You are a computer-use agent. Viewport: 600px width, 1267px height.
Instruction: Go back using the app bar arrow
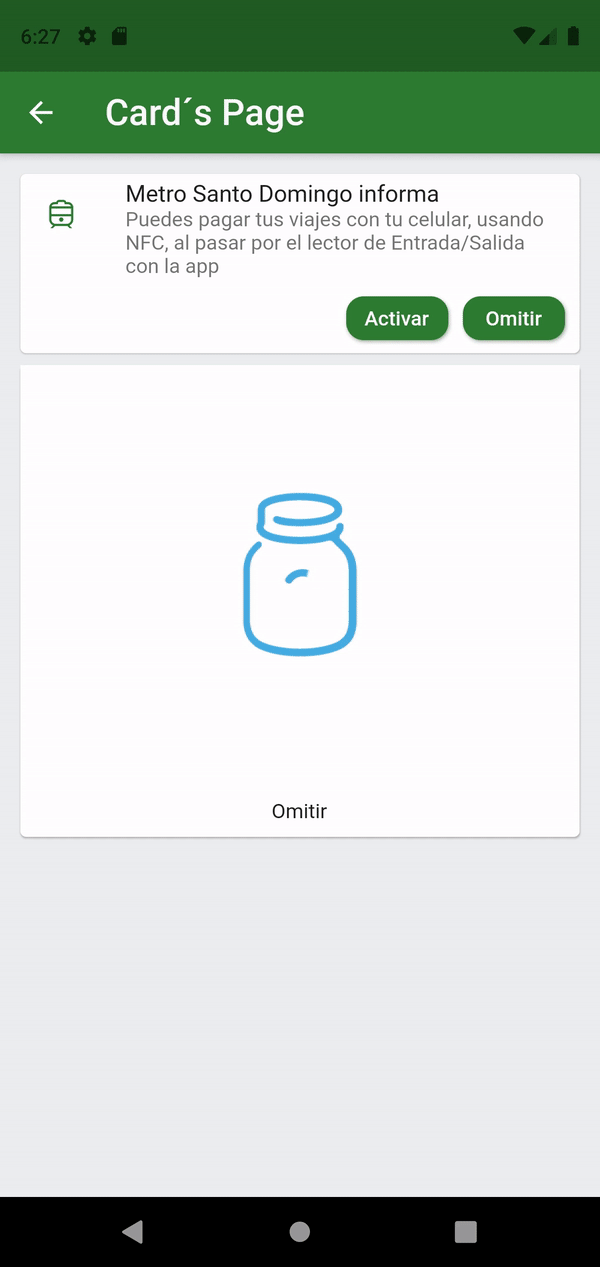click(x=41, y=113)
